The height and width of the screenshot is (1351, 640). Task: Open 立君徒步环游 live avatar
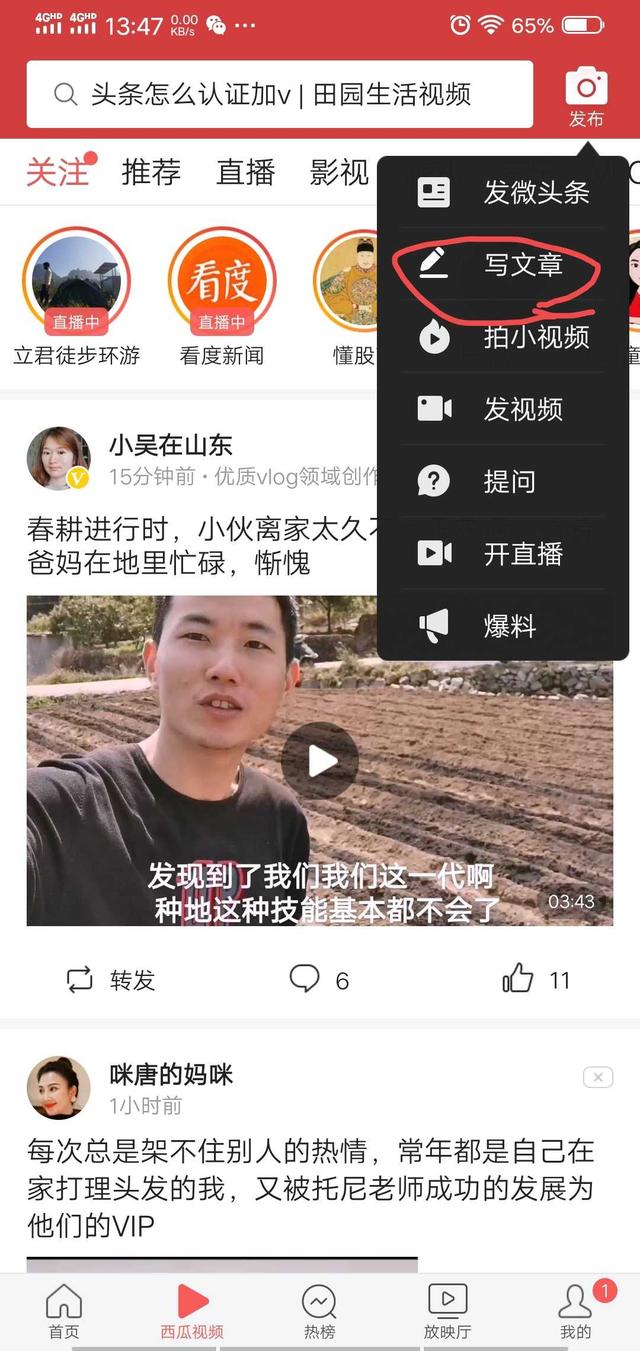pyautogui.click(x=77, y=281)
